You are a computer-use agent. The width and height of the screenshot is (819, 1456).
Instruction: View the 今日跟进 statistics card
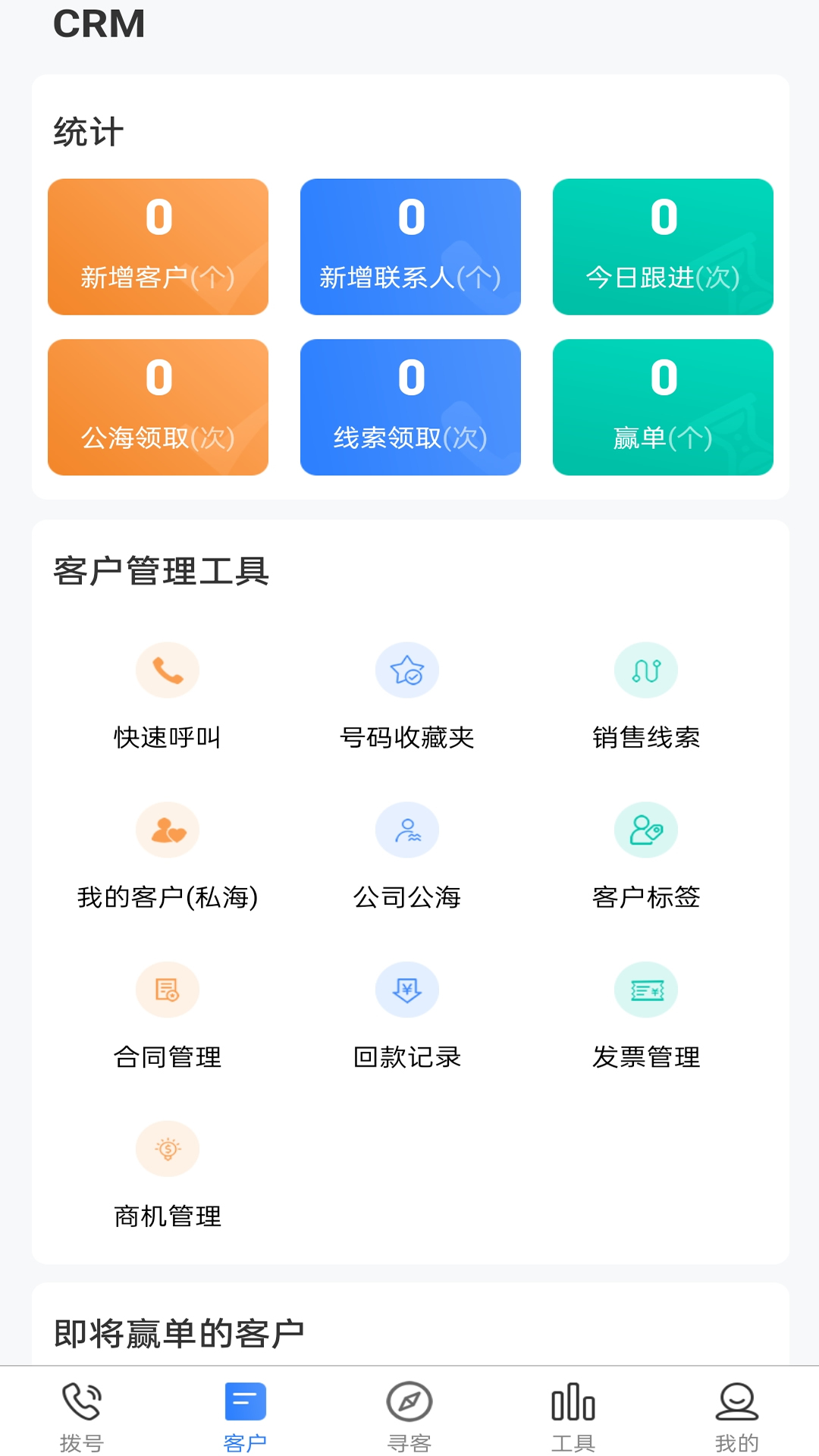tap(662, 246)
